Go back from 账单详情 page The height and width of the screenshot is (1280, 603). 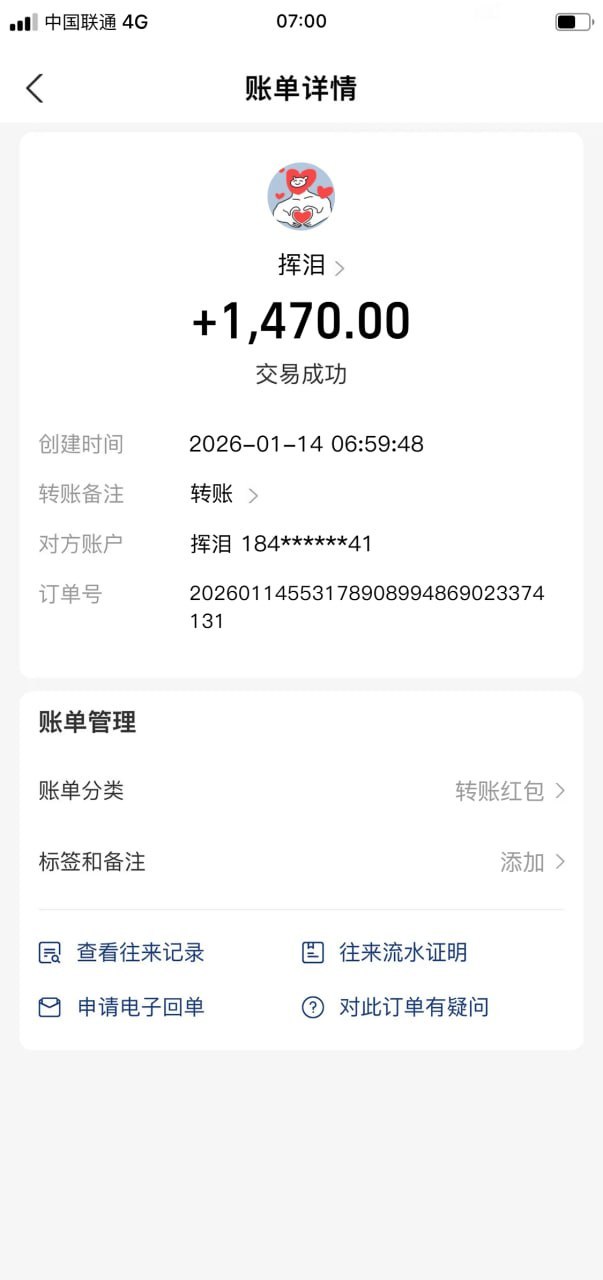(x=35, y=88)
